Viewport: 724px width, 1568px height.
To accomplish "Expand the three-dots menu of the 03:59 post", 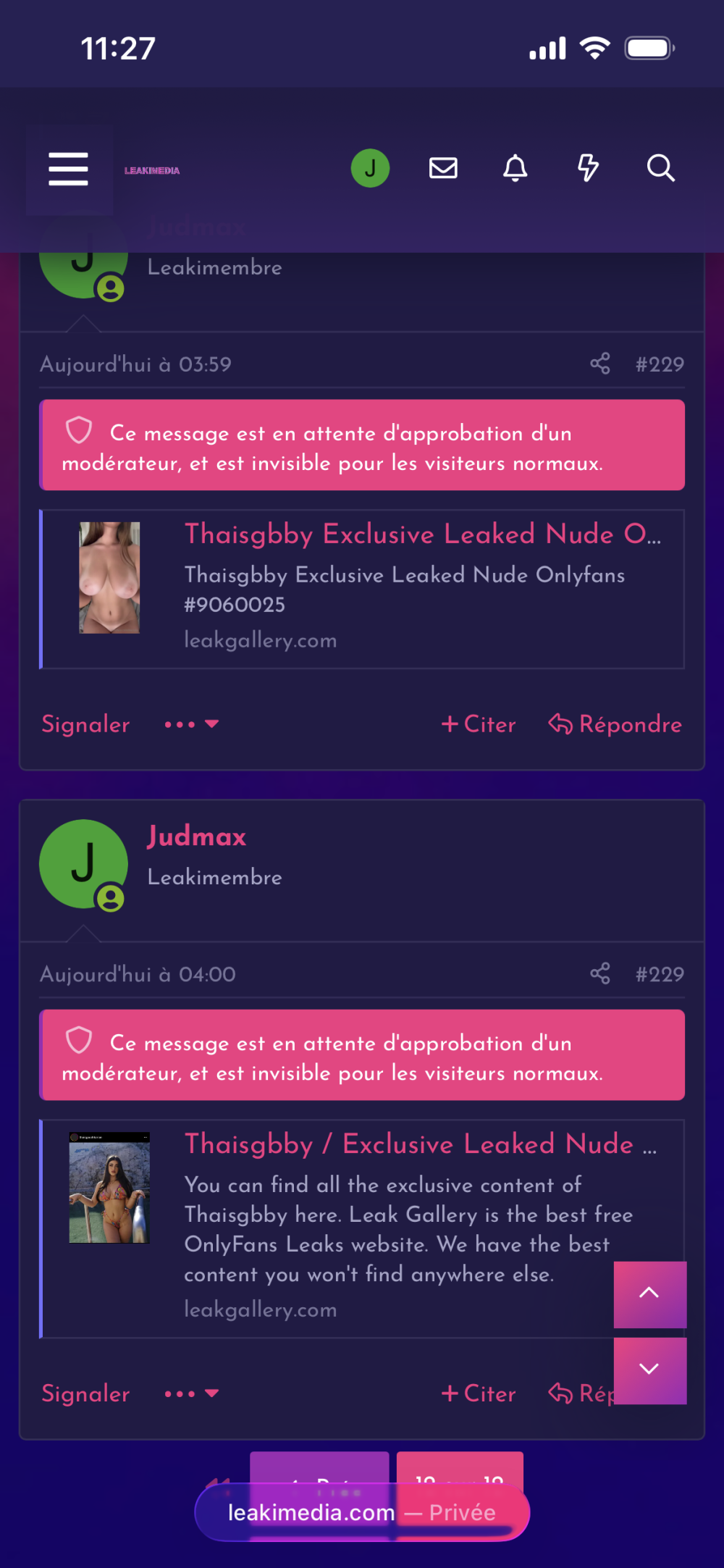I will click(x=191, y=724).
